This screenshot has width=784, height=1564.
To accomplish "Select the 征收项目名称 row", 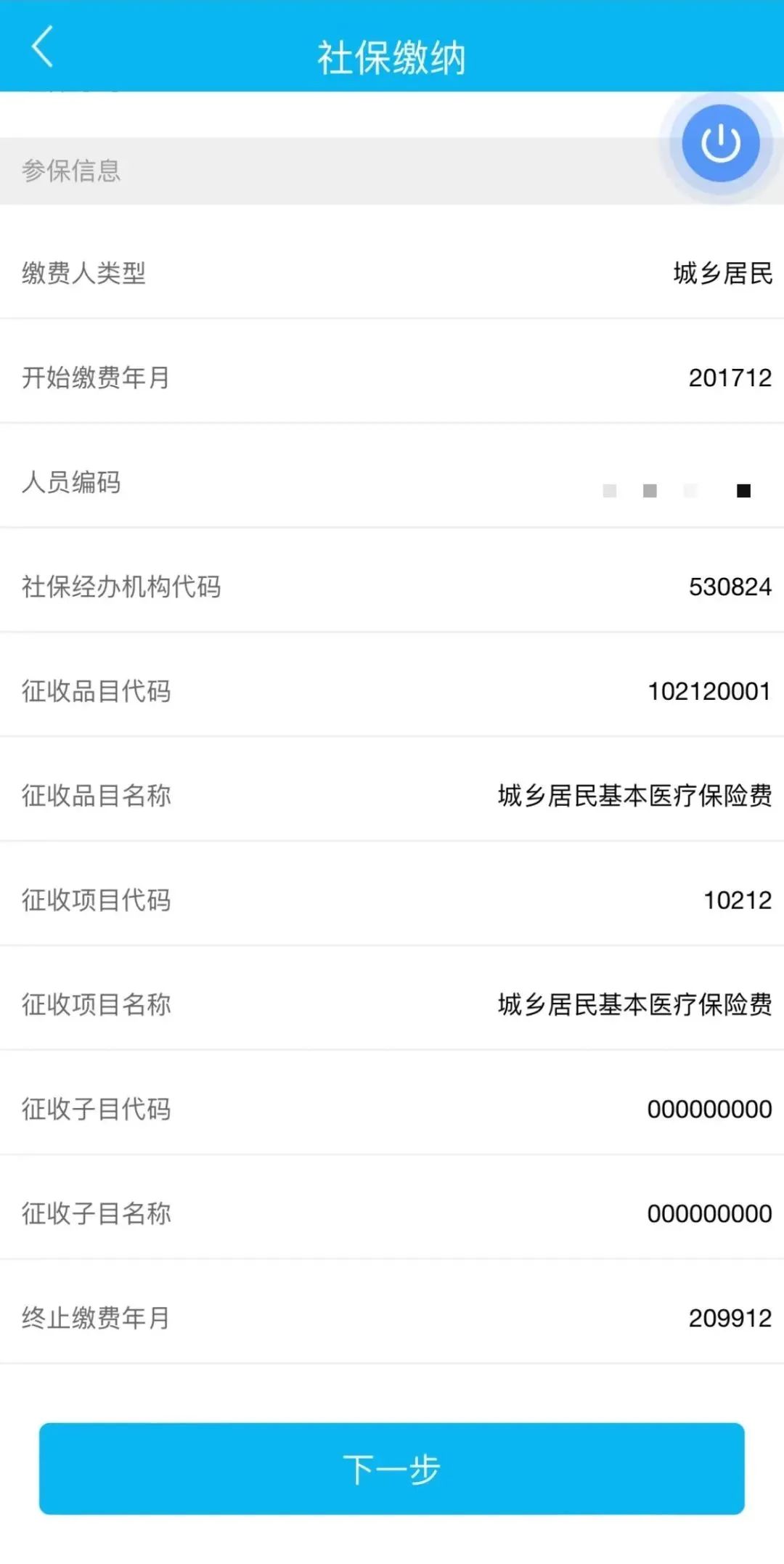I will coord(392,1005).
